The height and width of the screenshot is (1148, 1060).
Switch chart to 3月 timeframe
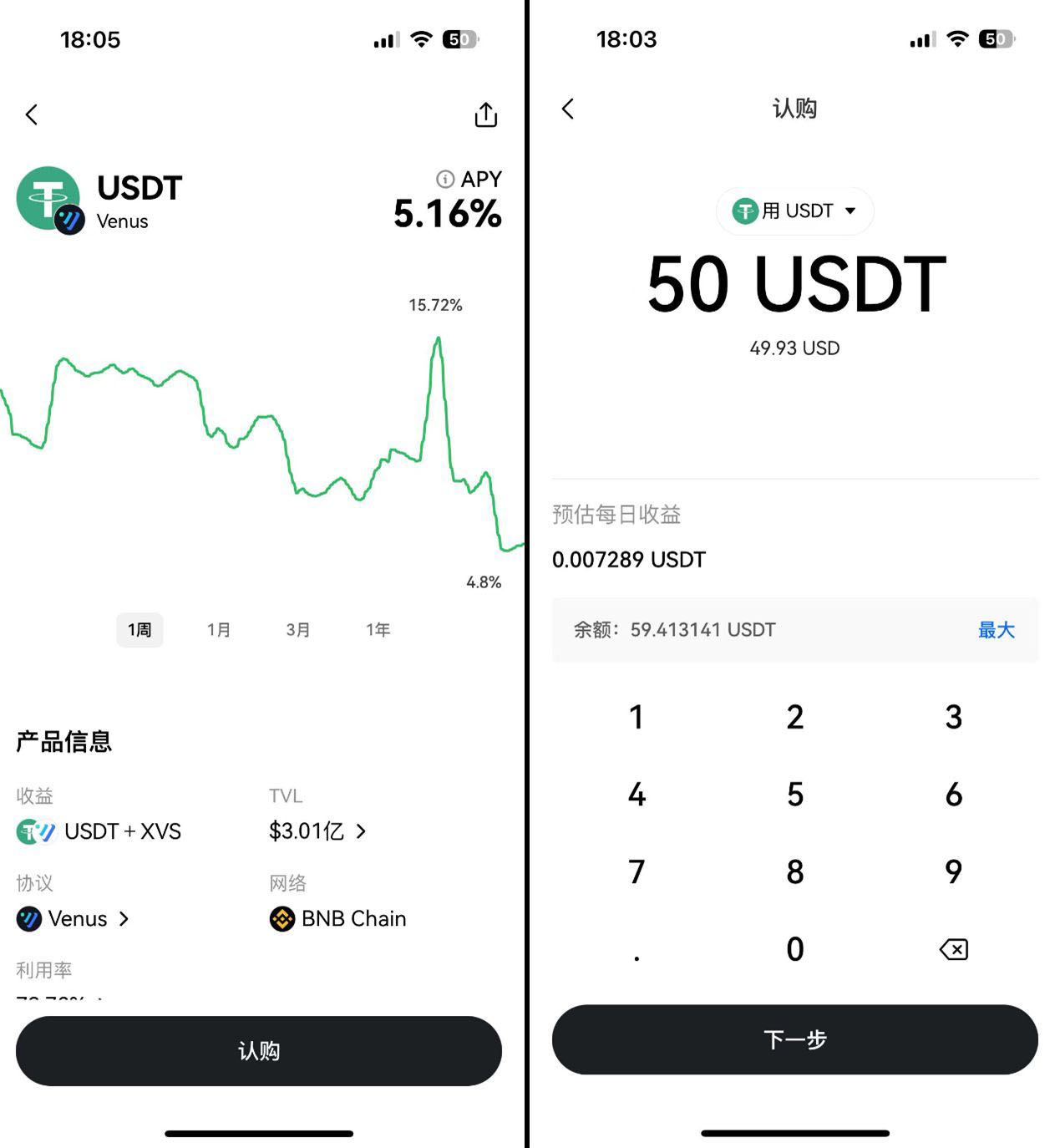pyautogui.click(x=298, y=630)
